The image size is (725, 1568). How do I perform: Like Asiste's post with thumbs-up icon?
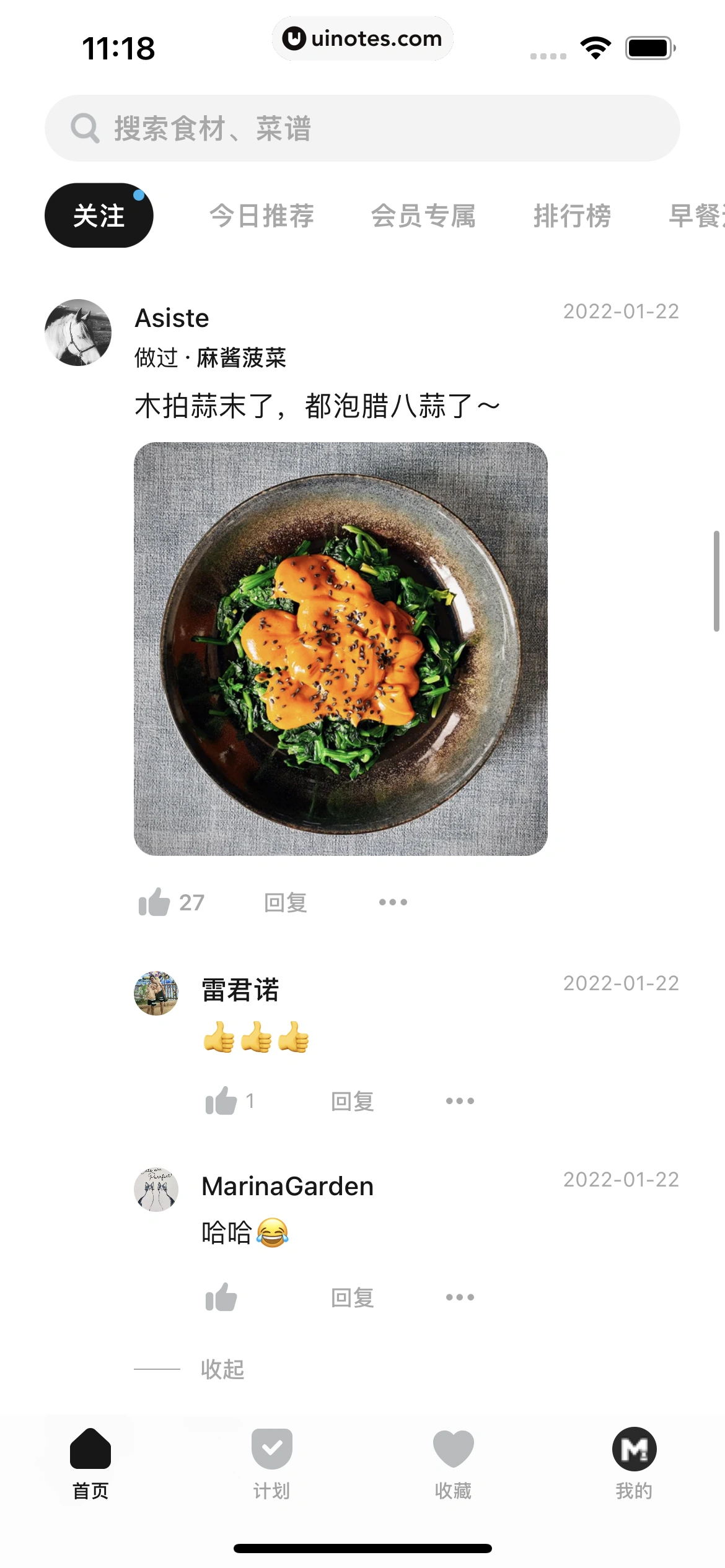click(156, 902)
